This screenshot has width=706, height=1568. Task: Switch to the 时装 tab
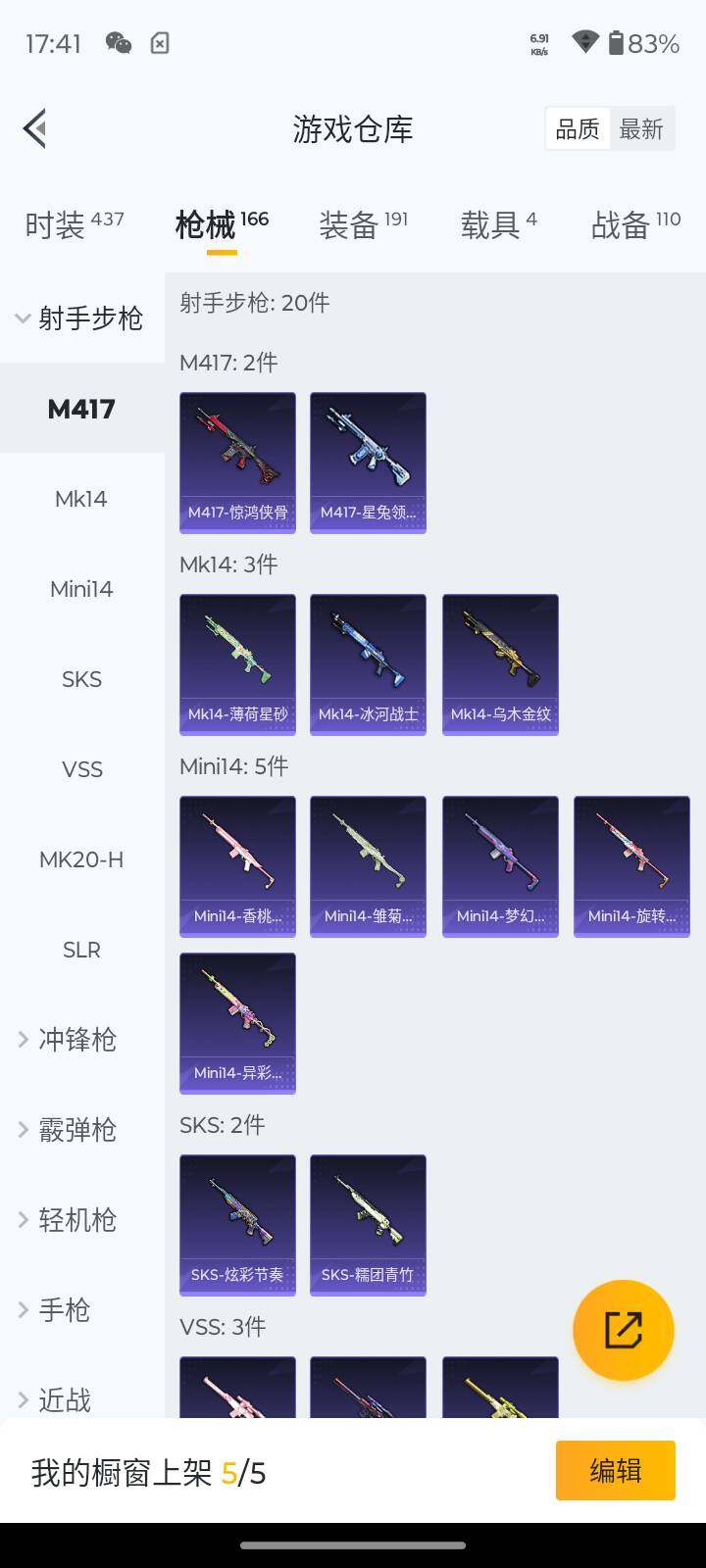[x=75, y=224]
